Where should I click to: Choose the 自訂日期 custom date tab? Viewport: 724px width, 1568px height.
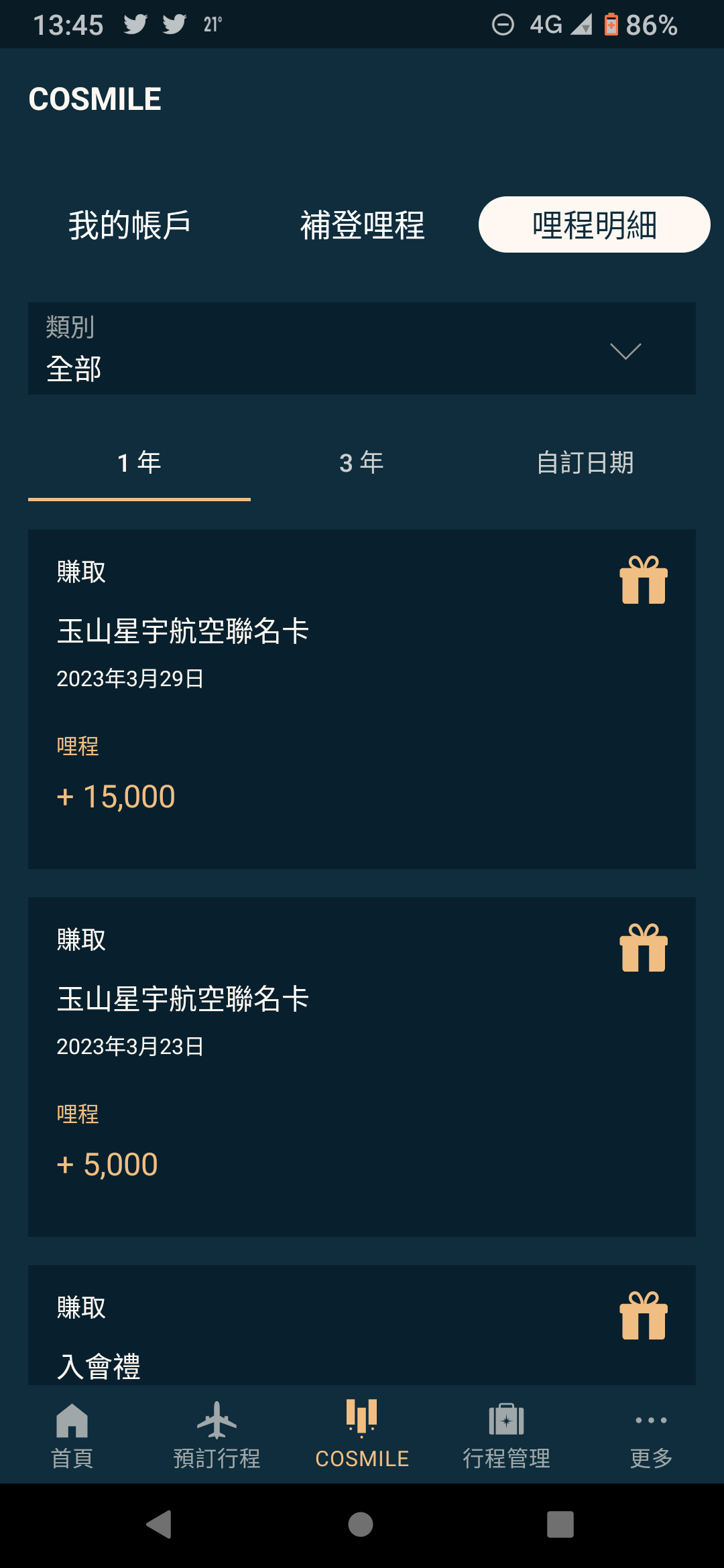pos(585,463)
